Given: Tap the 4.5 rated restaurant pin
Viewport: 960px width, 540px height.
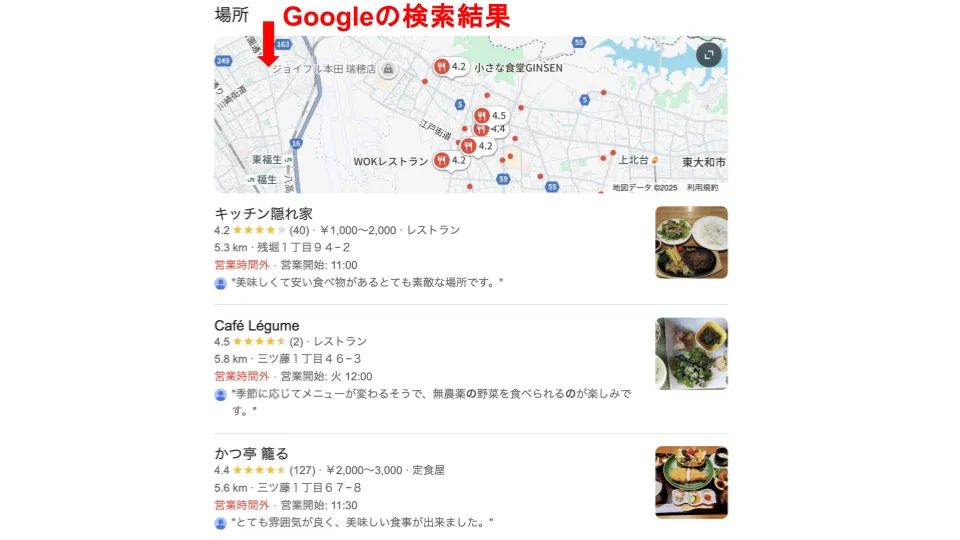Looking at the screenshot, I should 482,116.
